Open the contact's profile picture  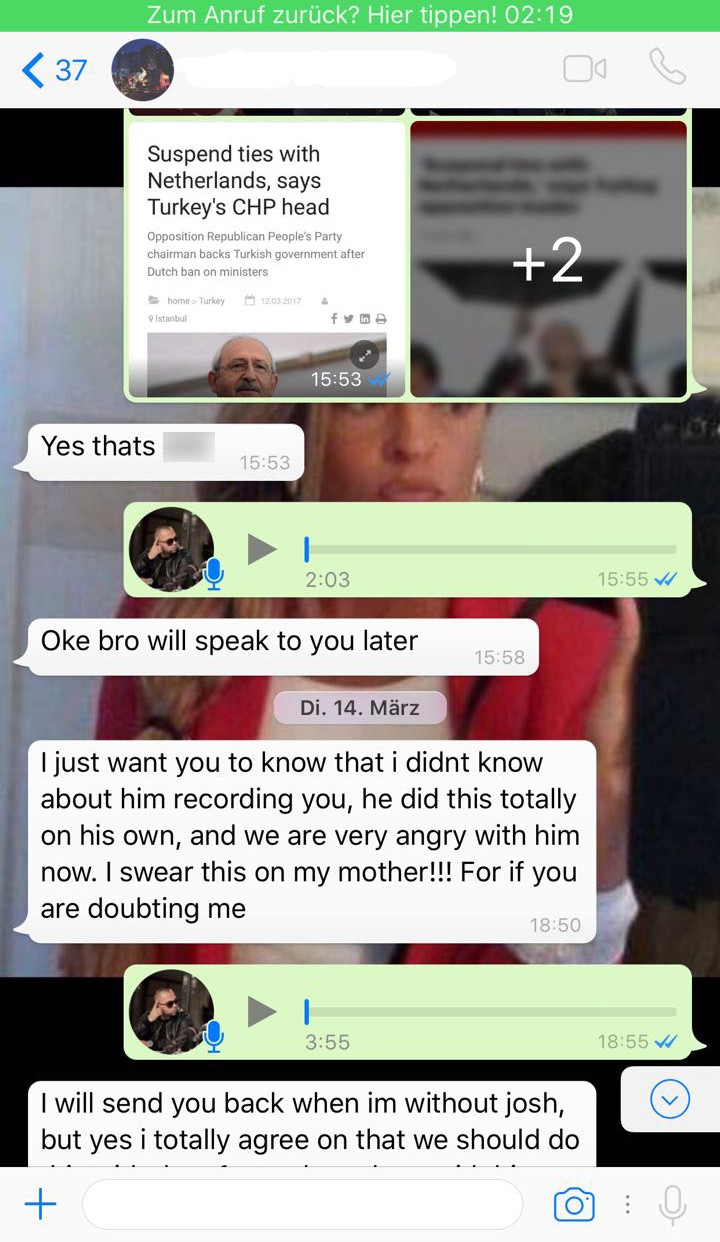[x=143, y=70]
